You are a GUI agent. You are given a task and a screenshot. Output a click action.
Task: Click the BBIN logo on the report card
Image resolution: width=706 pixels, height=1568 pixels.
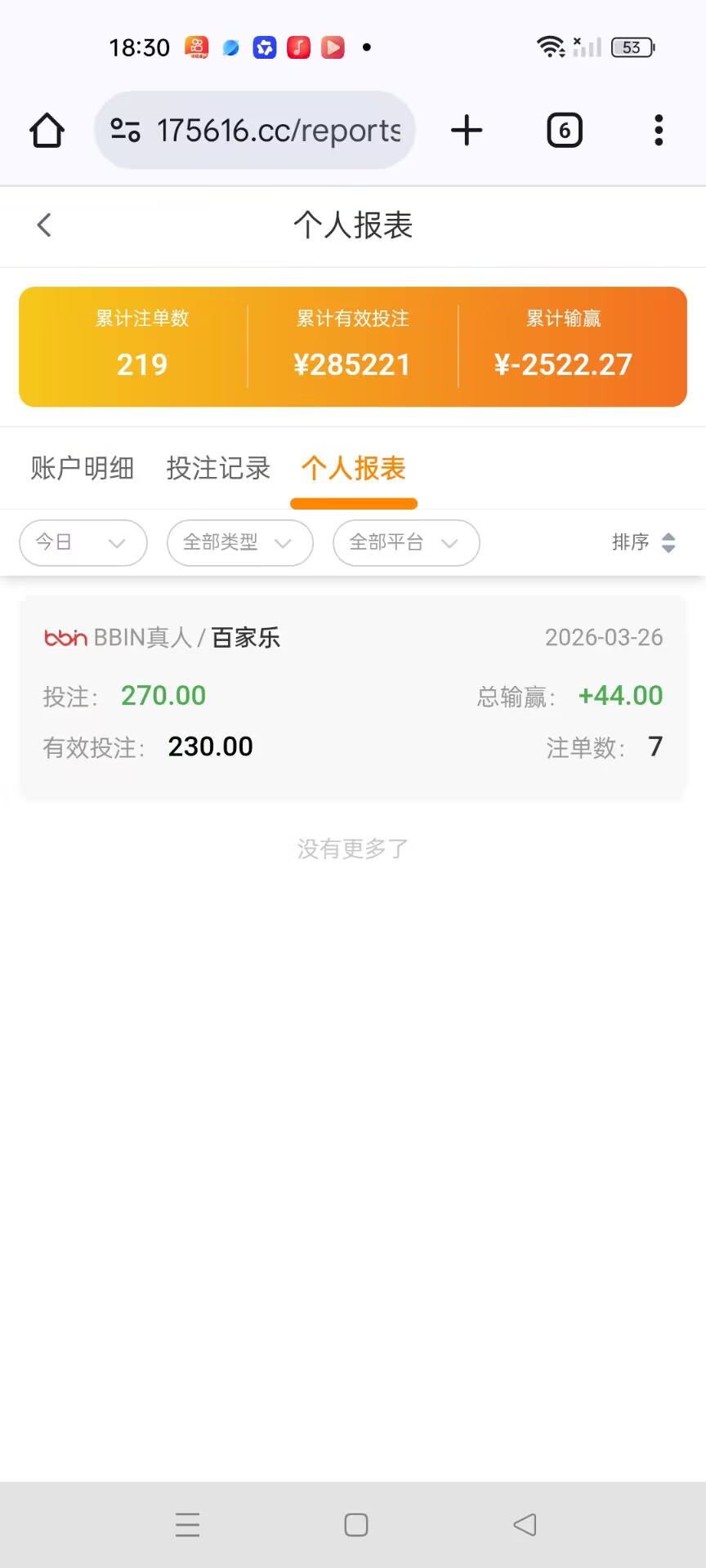coord(65,638)
